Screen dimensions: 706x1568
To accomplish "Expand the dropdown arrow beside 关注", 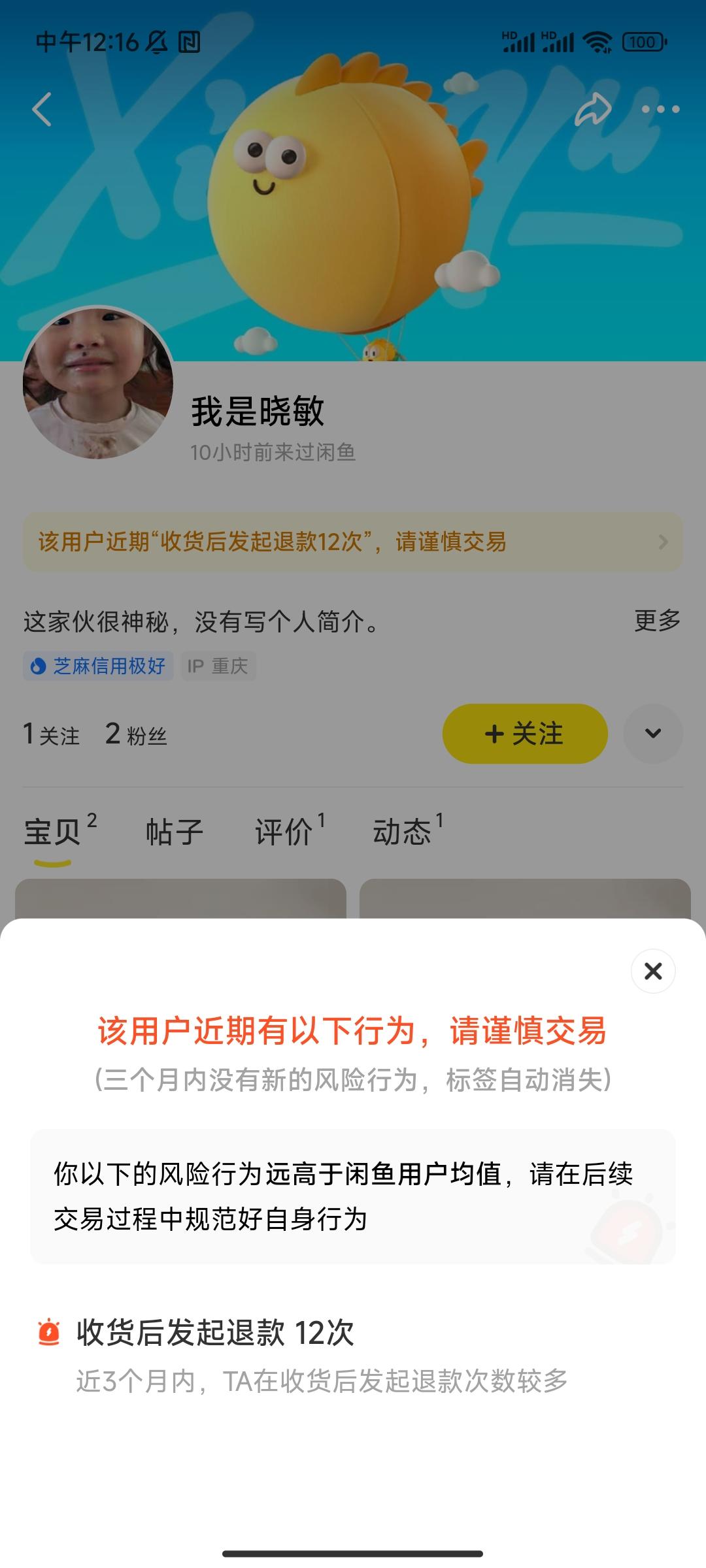I will [652, 734].
